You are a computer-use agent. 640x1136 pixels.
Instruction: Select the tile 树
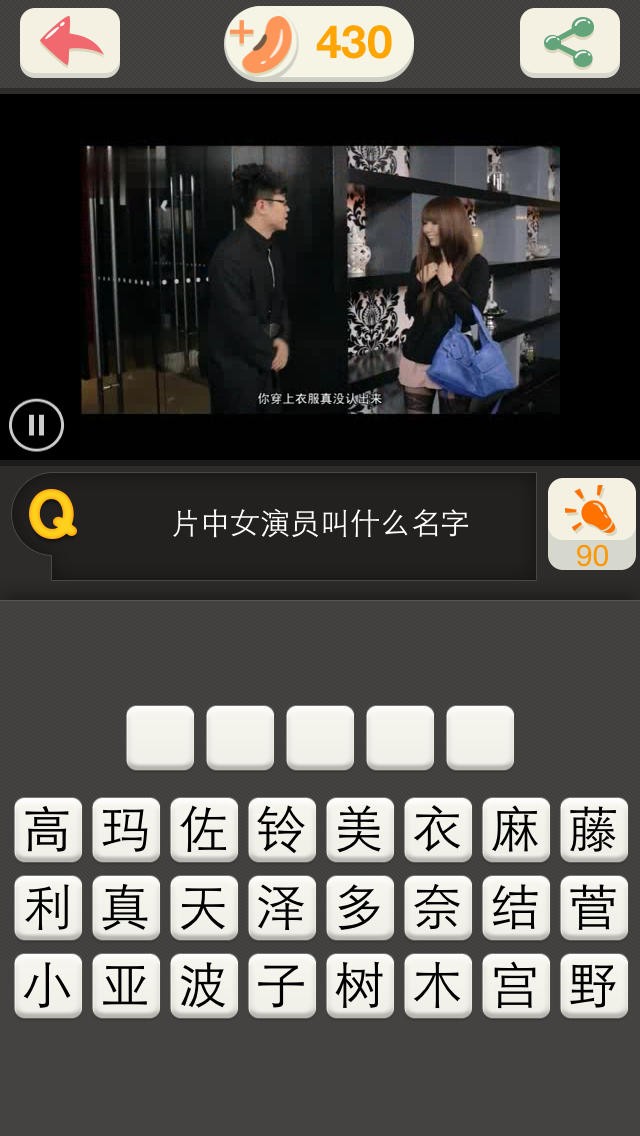coord(359,986)
